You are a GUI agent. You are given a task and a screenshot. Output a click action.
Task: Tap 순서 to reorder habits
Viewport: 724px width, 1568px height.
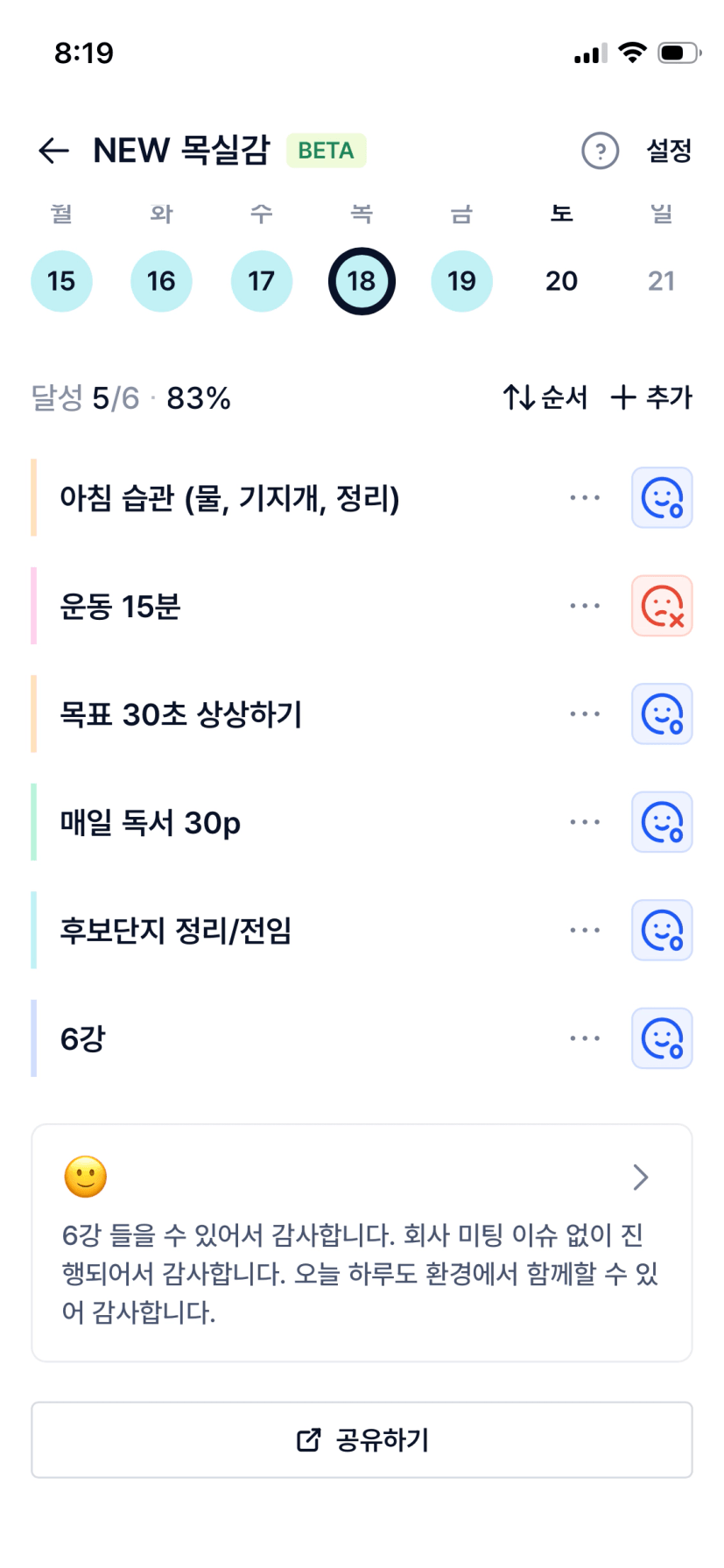(545, 397)
